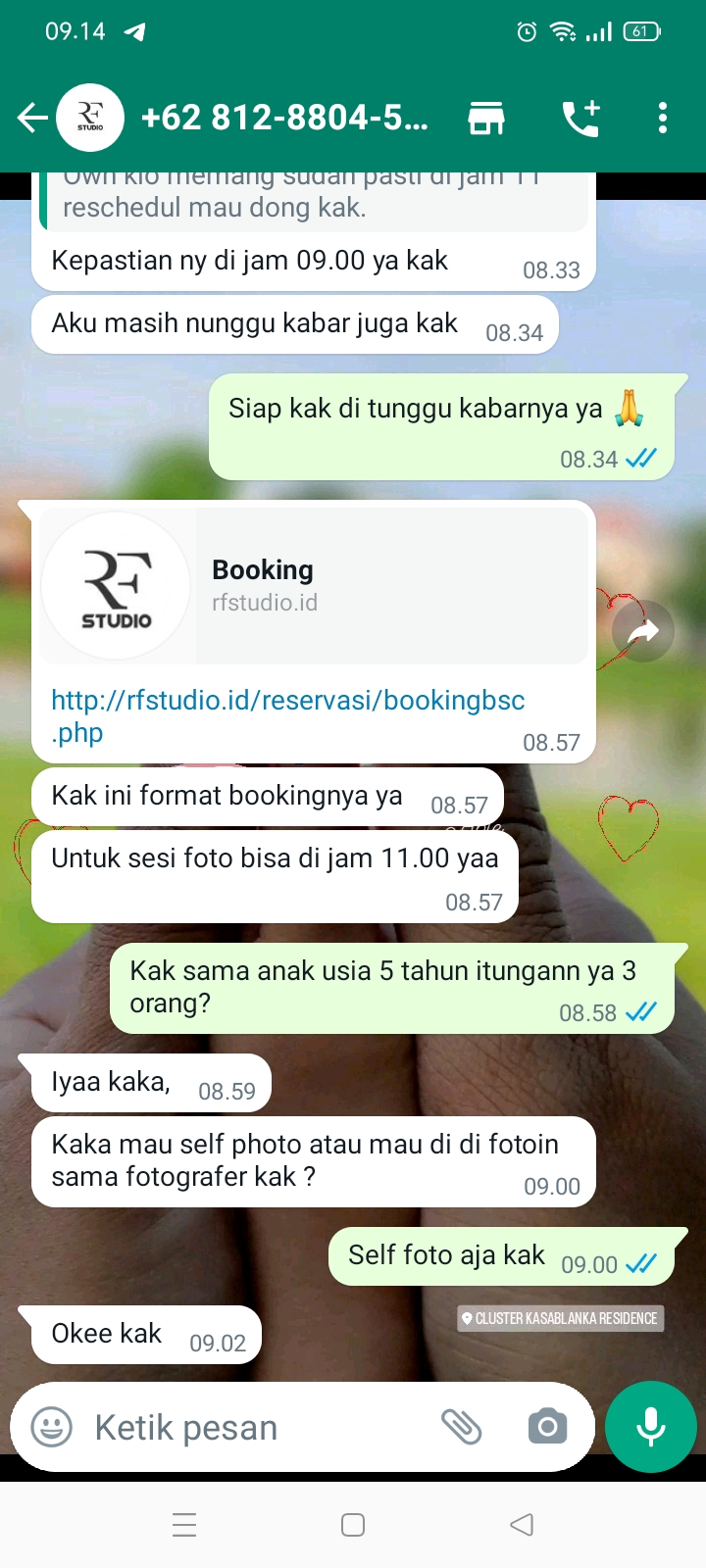Image resolution: width=706 pixels, height=1568 pixels.
Task: Open the rfstudio.id Booking link preview
Action: [314, 586]
